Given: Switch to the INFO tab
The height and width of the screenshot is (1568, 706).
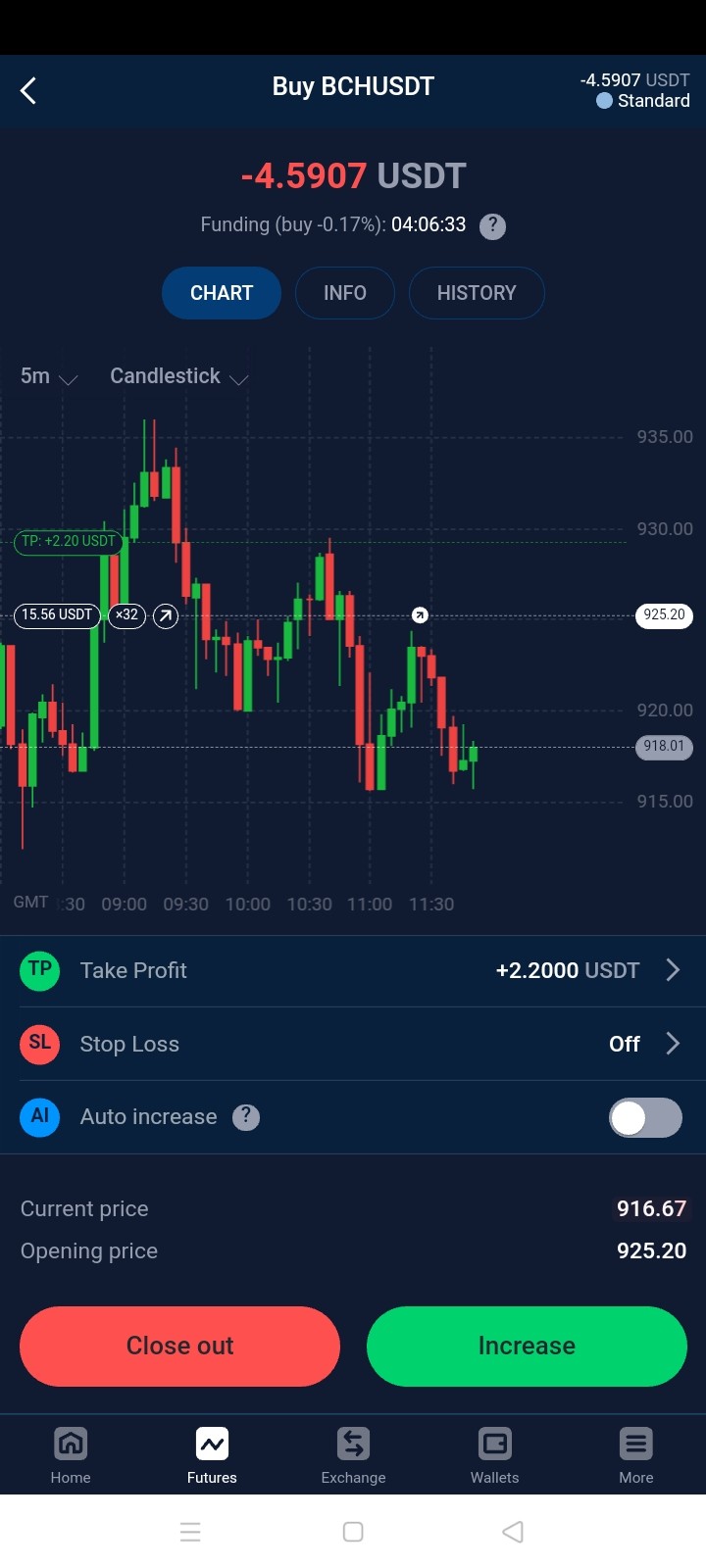Looking at the screenshot, I should [x=345, y=293].
